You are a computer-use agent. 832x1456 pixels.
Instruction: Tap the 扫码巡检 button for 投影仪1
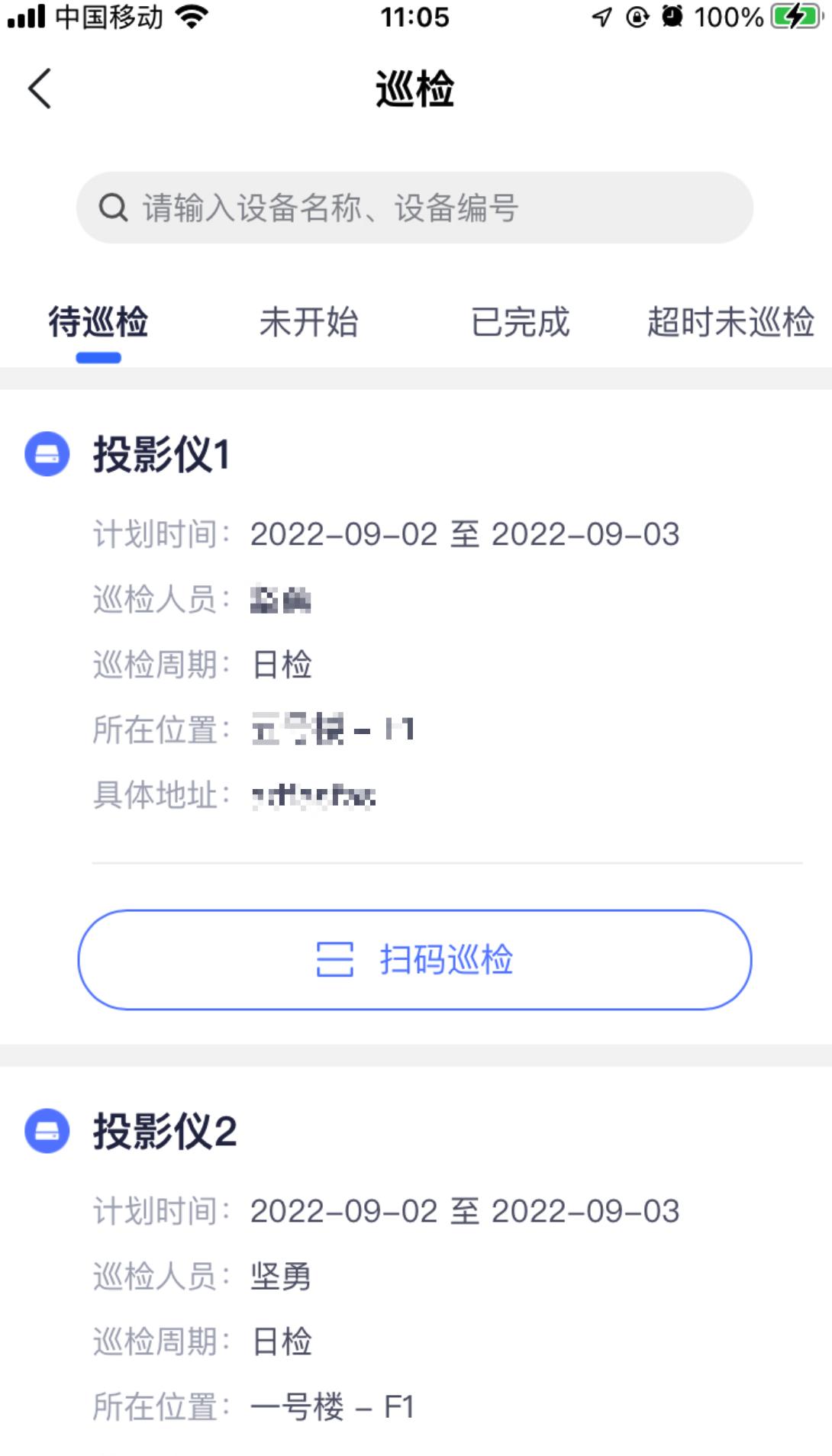(416, 961)
